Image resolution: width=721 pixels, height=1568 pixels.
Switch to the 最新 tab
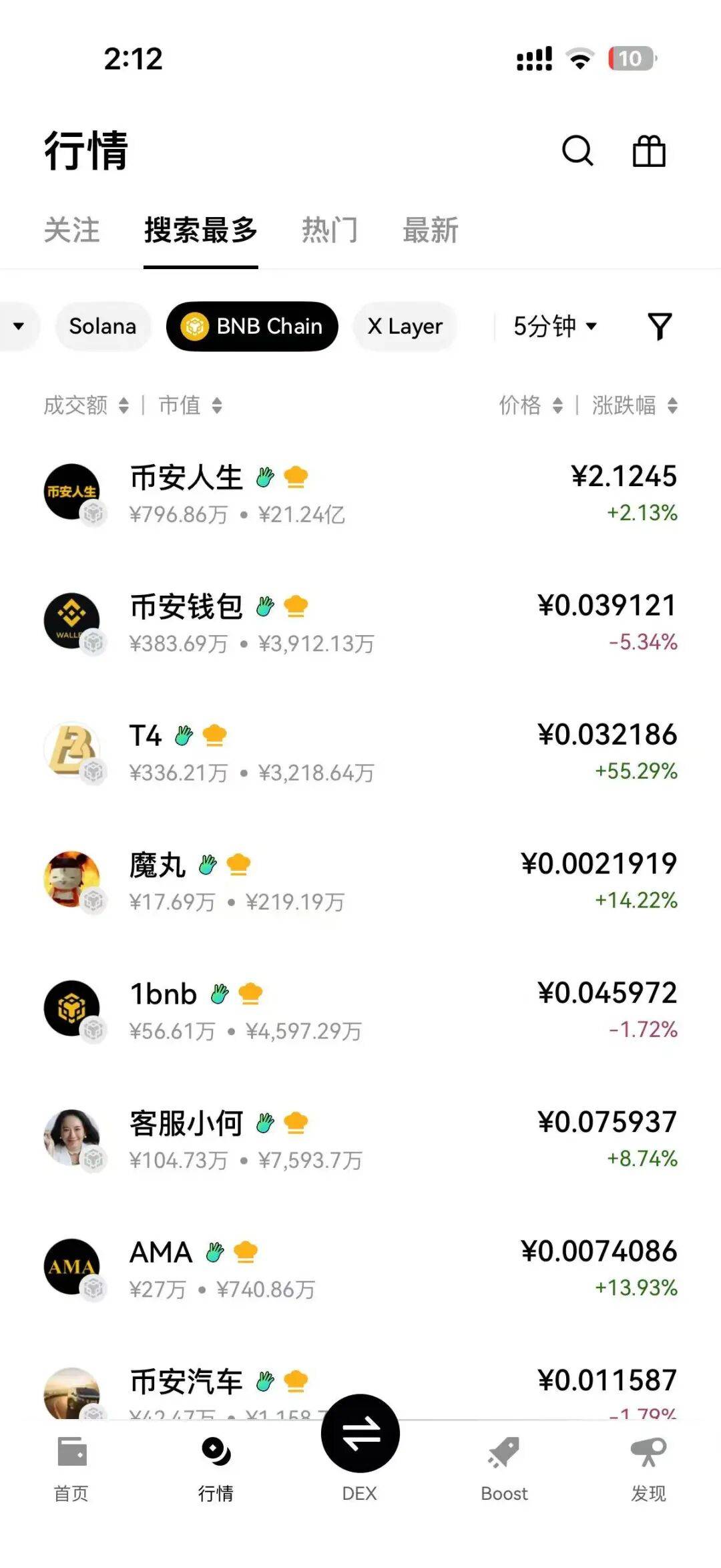[x=431, y=230]
